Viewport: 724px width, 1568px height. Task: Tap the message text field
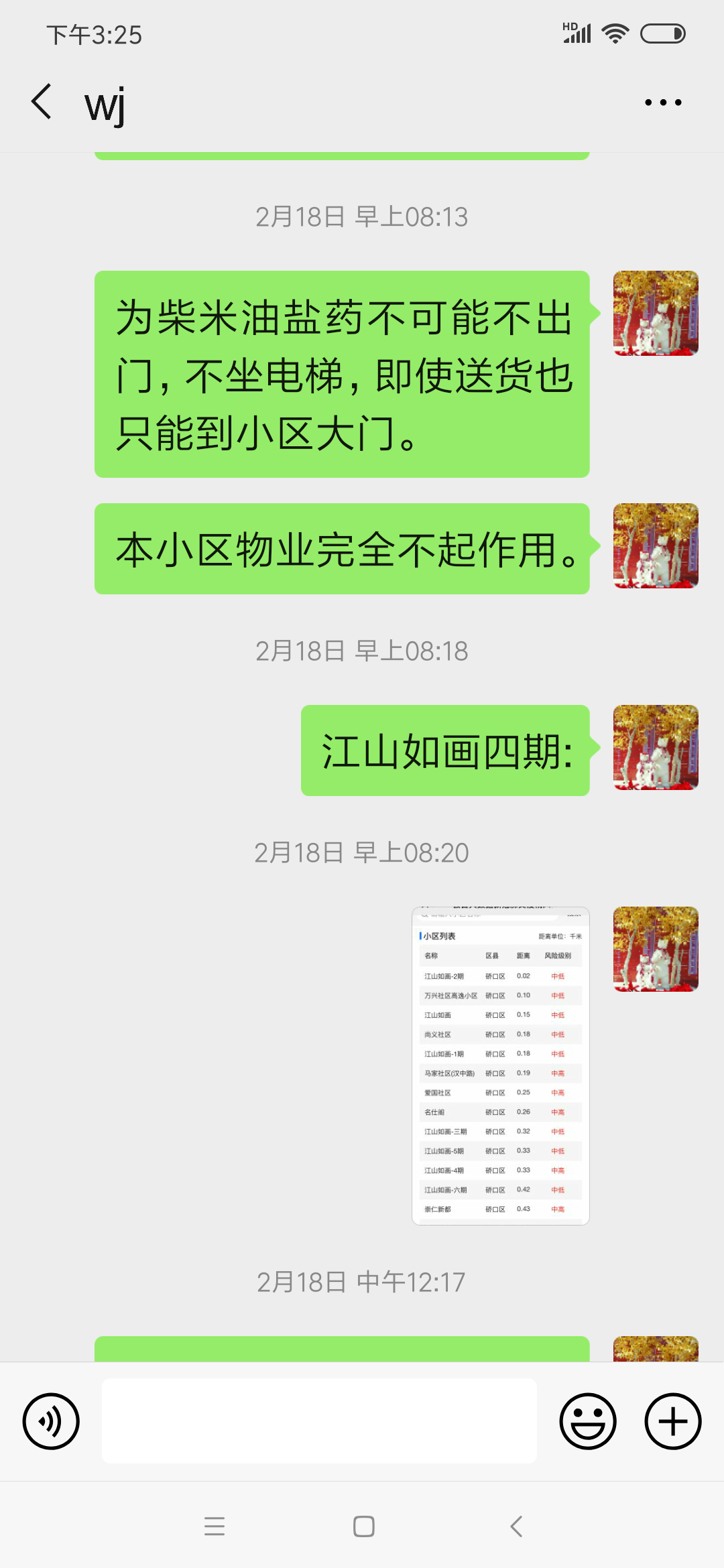(319, 1421)
